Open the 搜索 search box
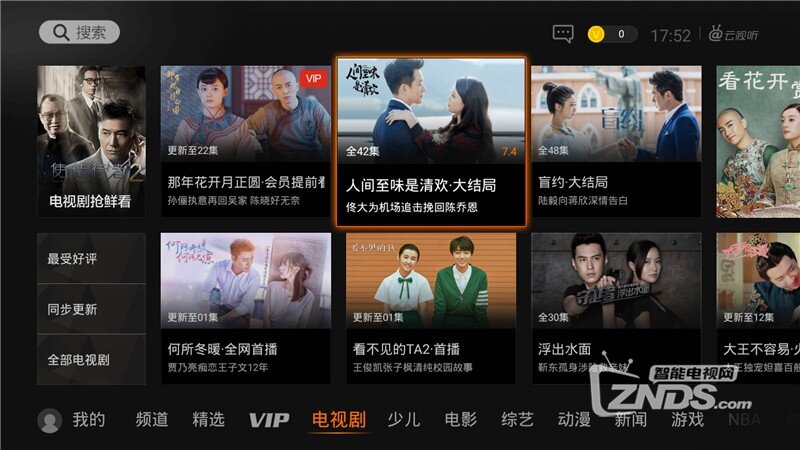Image resolution: width=800 pixels, height=450 pixels. coord(79,33)
